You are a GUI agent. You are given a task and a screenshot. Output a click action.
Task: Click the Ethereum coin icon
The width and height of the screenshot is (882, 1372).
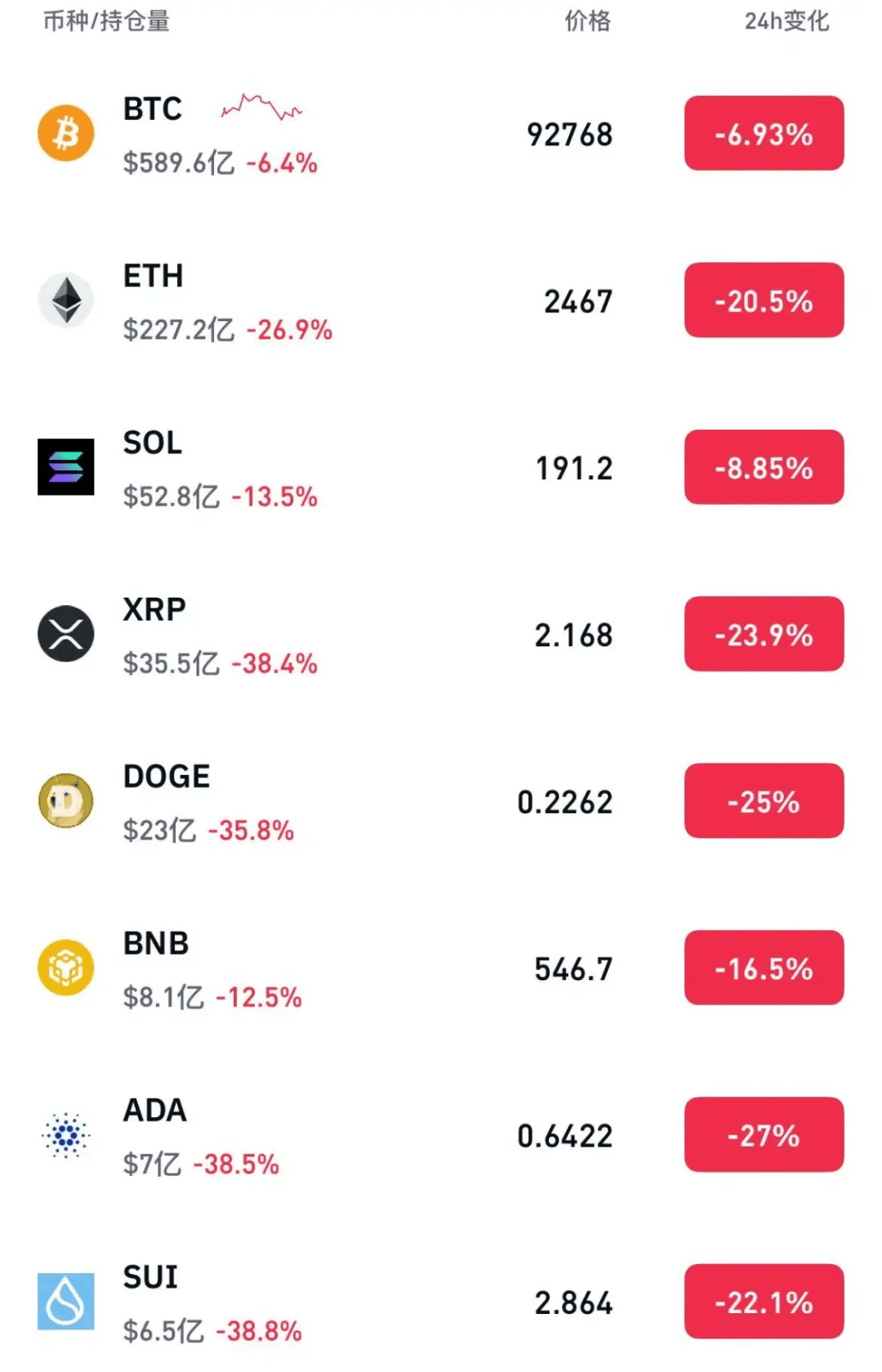65,299
